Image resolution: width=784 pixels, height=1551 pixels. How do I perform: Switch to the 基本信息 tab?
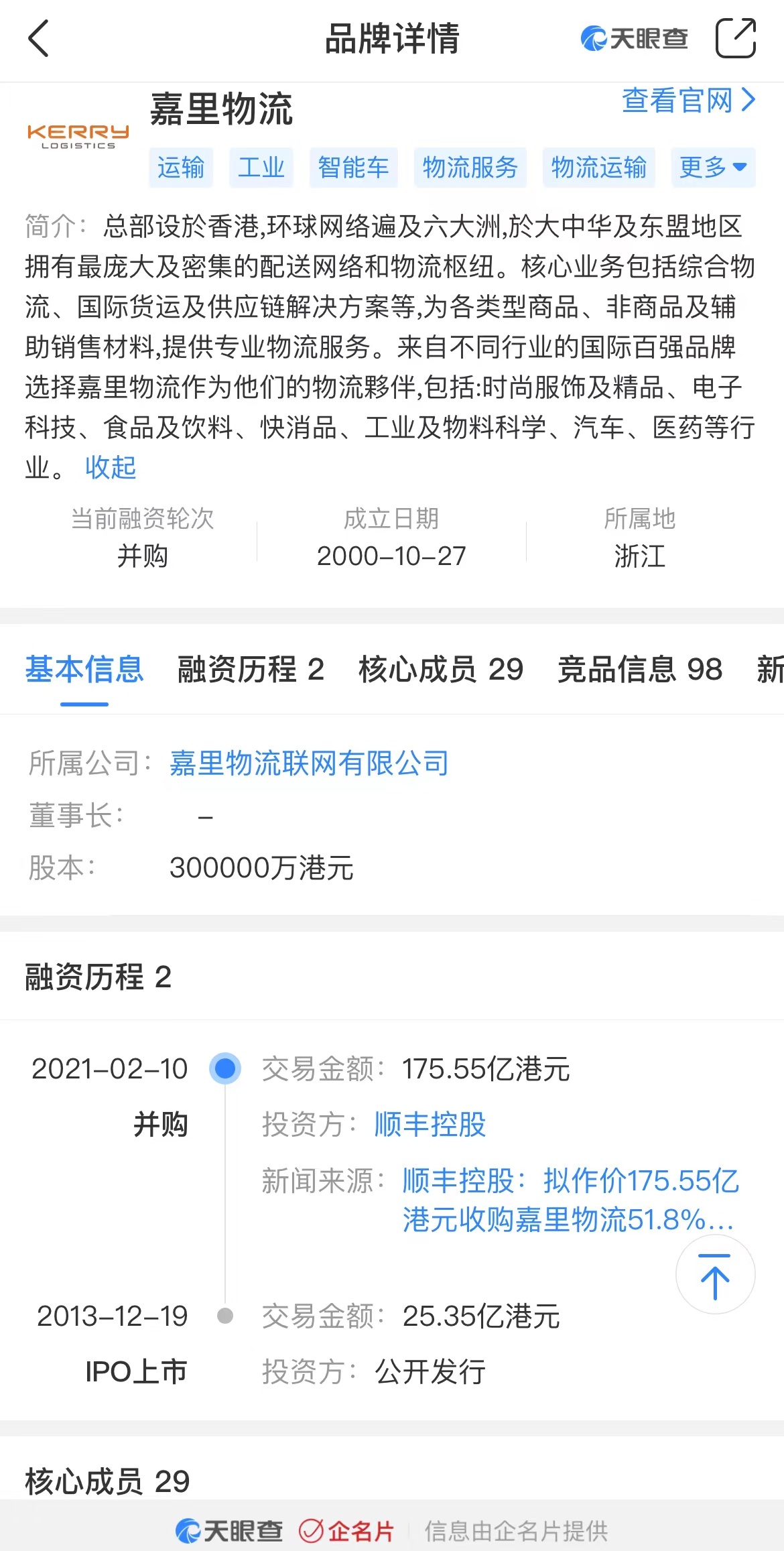click(x=84, y=669)
